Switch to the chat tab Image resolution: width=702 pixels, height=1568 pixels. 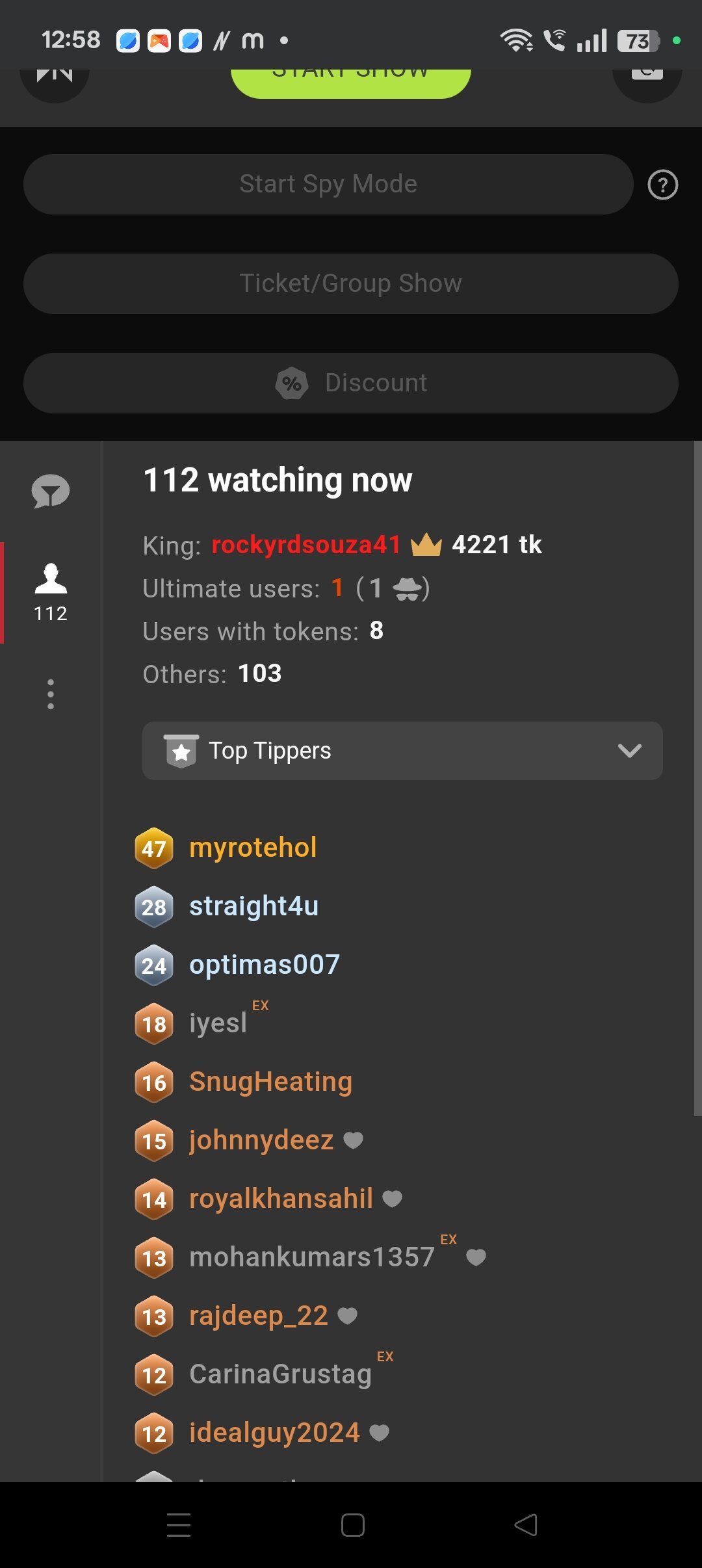[x=50, y=491]
